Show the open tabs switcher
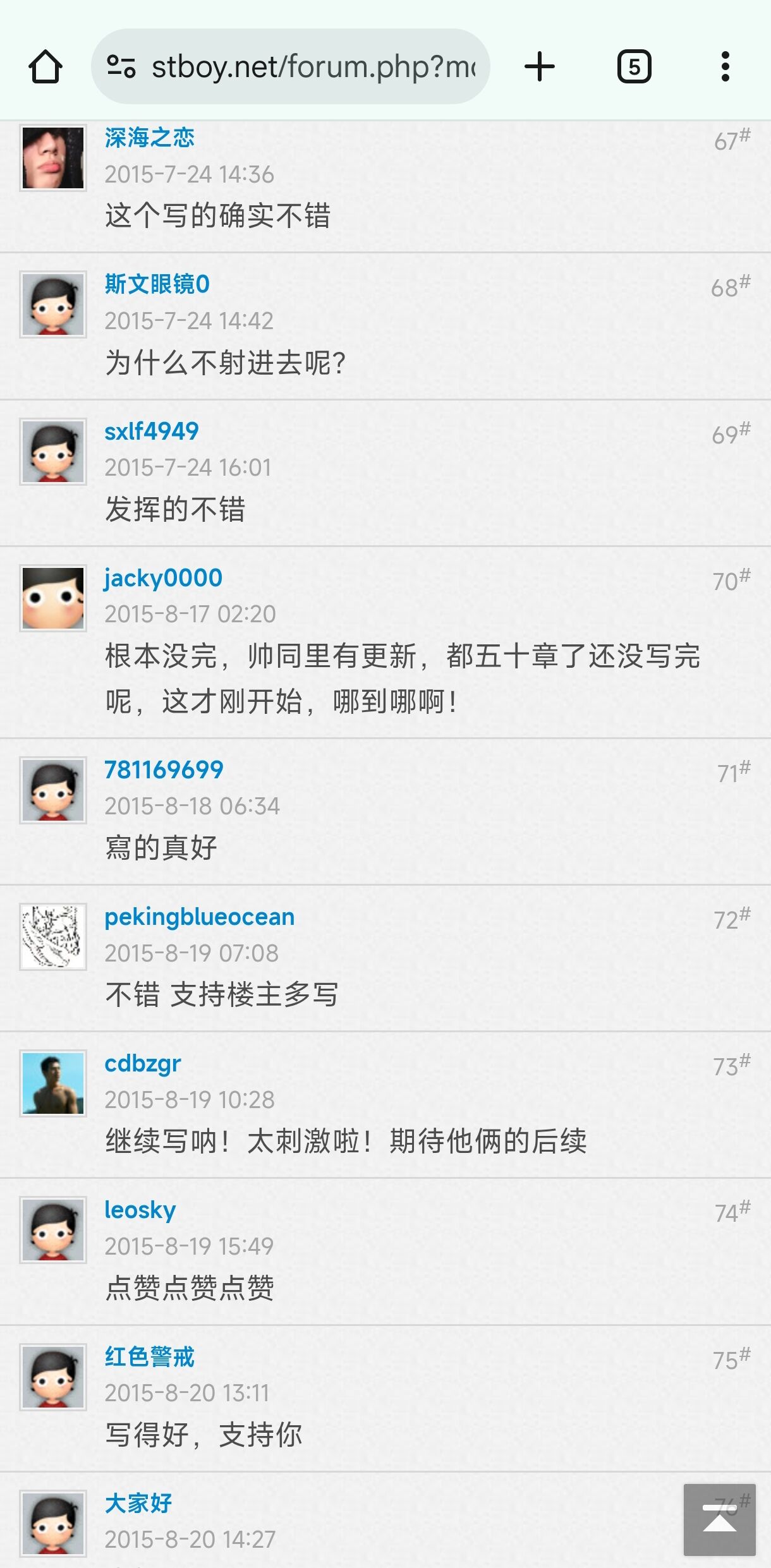Screen dimensions: 771x1568 click(x=634, y=67)
